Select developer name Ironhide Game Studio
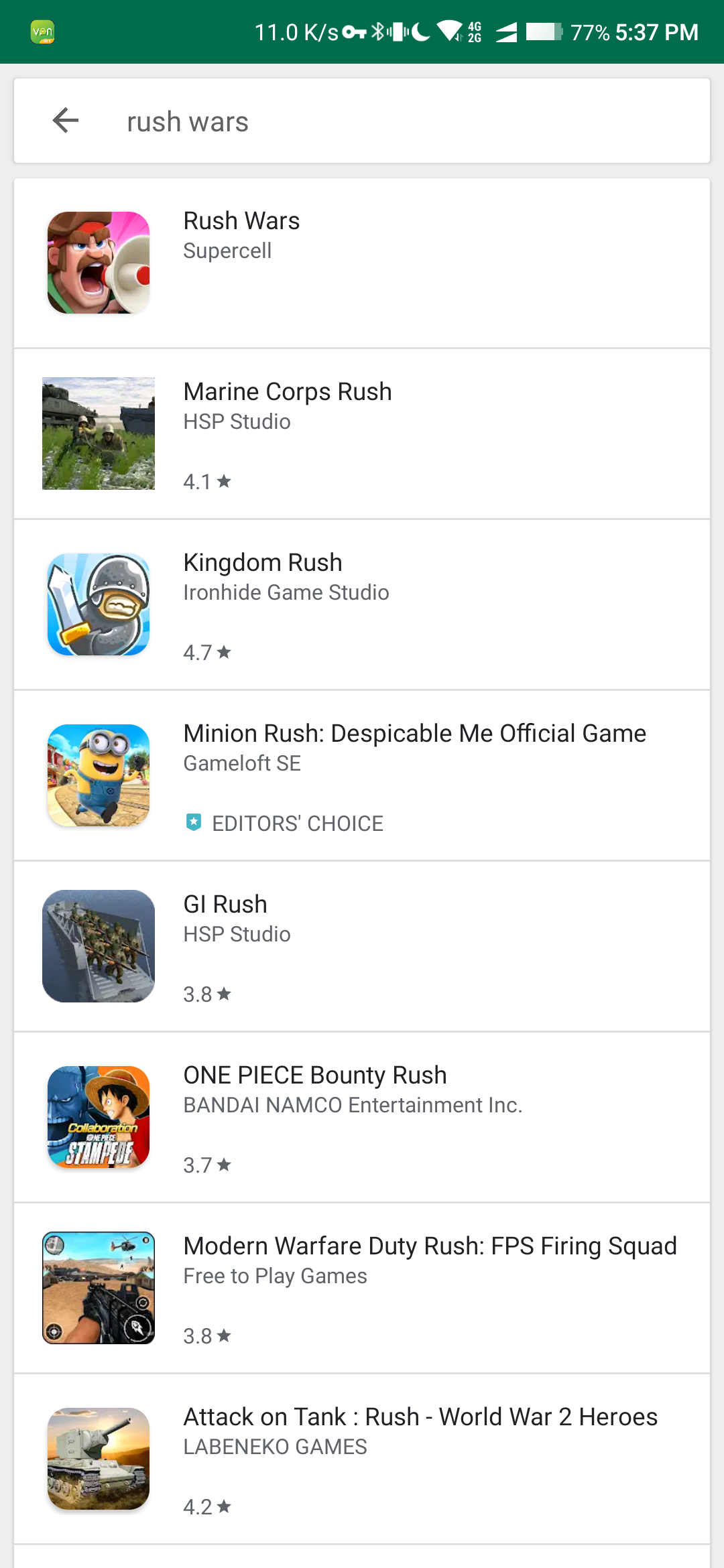The image size is (724, 1568). 286,592
